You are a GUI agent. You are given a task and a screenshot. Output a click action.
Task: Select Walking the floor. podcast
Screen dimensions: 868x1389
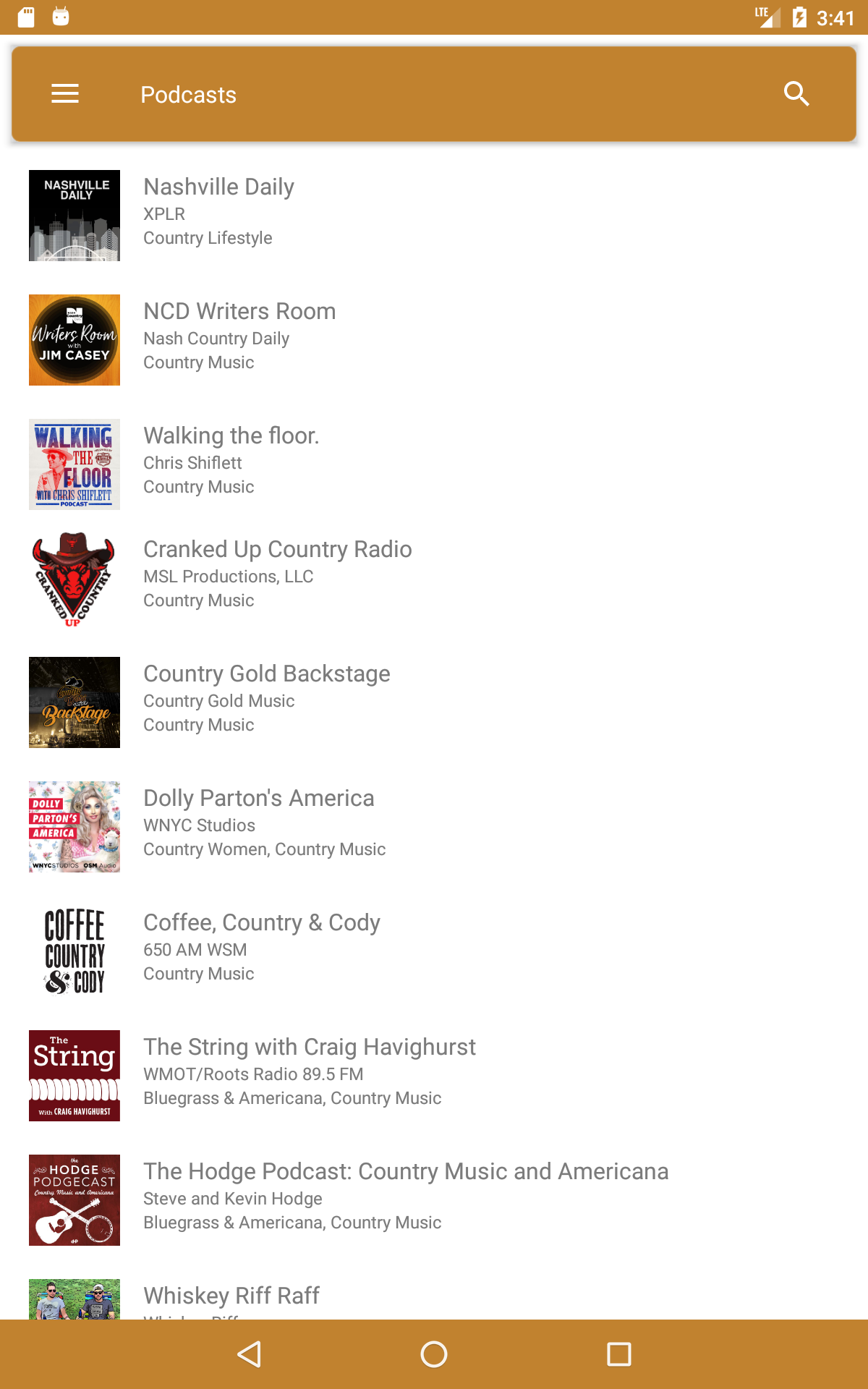434,464
